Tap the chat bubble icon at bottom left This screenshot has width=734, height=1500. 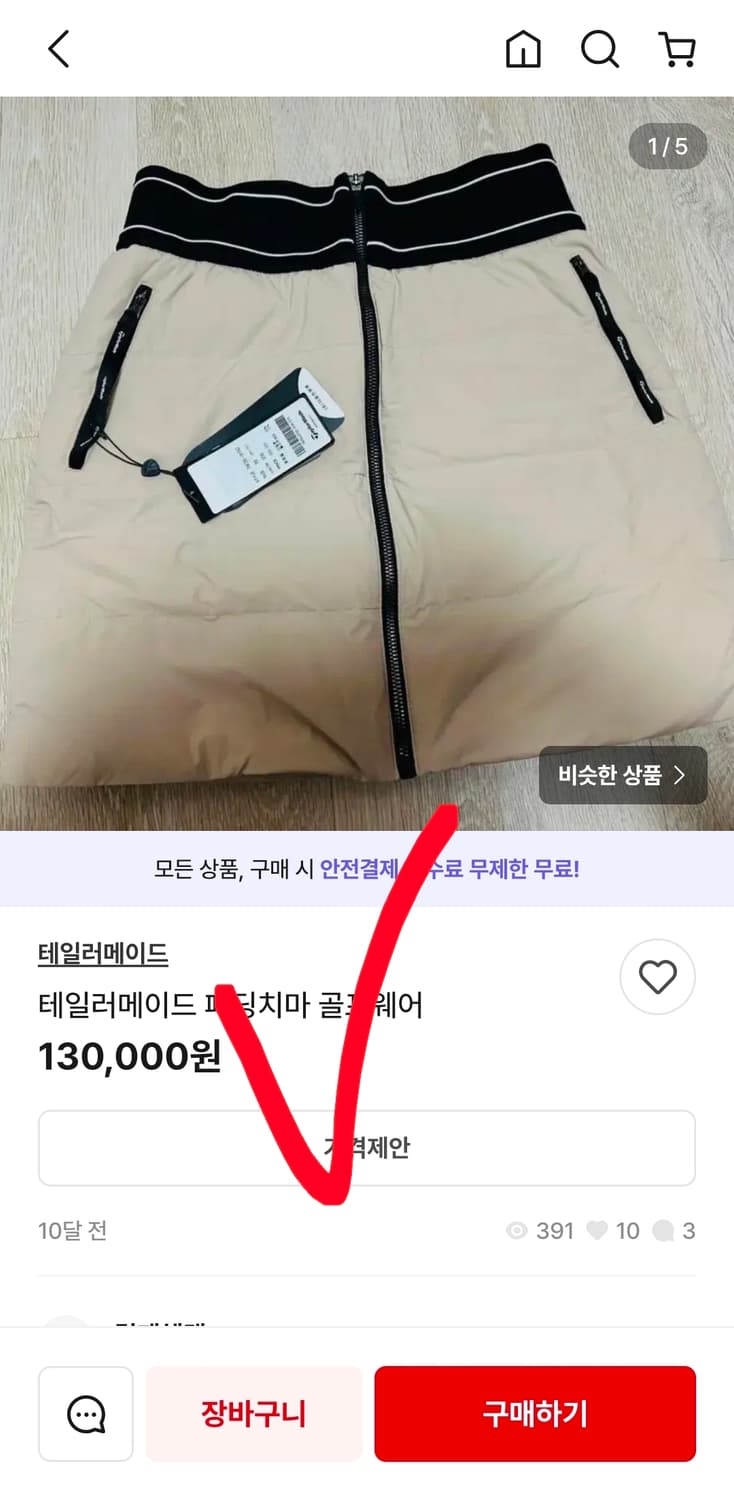pyautogui.click(x=85, y=1413)
